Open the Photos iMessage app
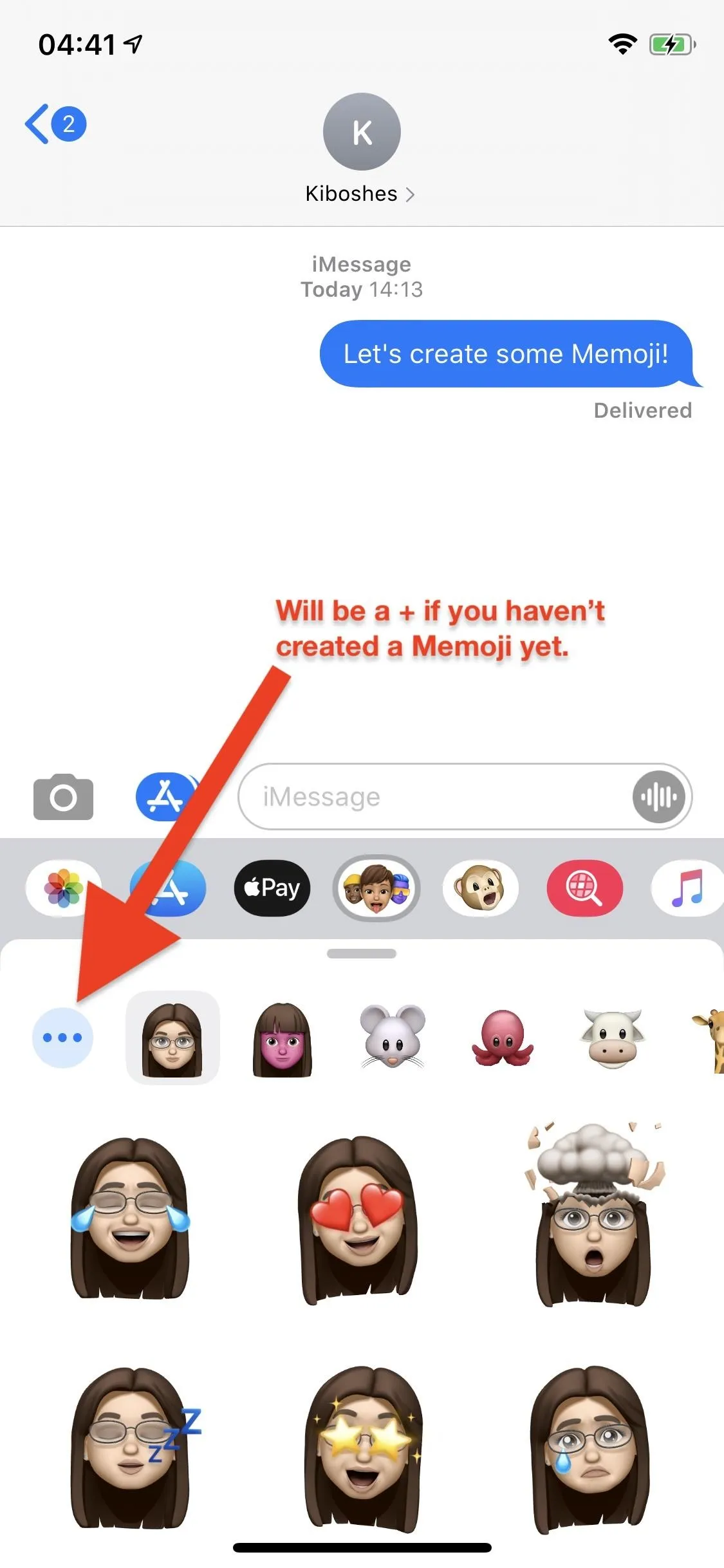This screenshot has height=1568, width=724. point(63,888)
